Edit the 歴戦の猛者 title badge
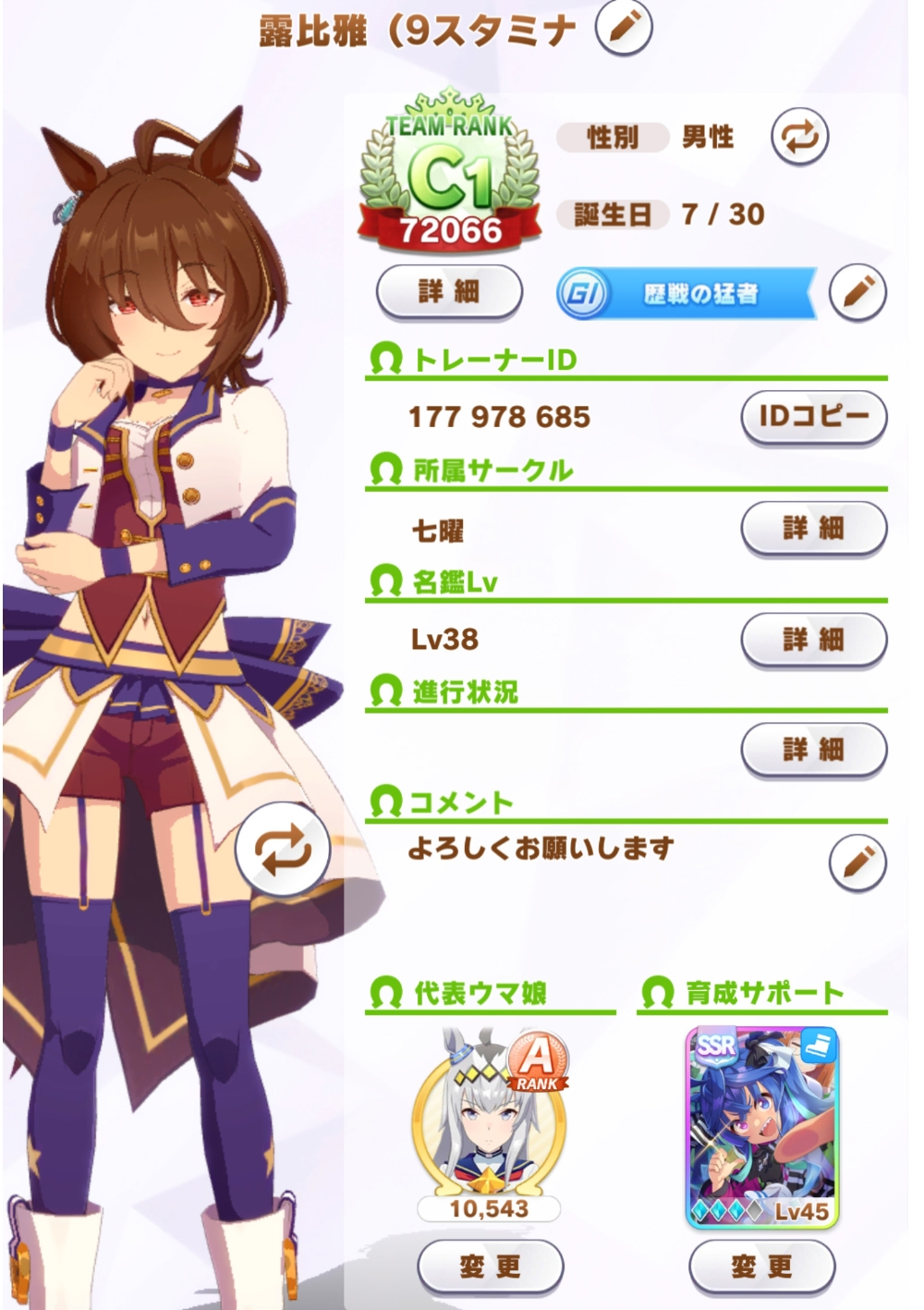Screen dimensions: 924x1310 857,292
